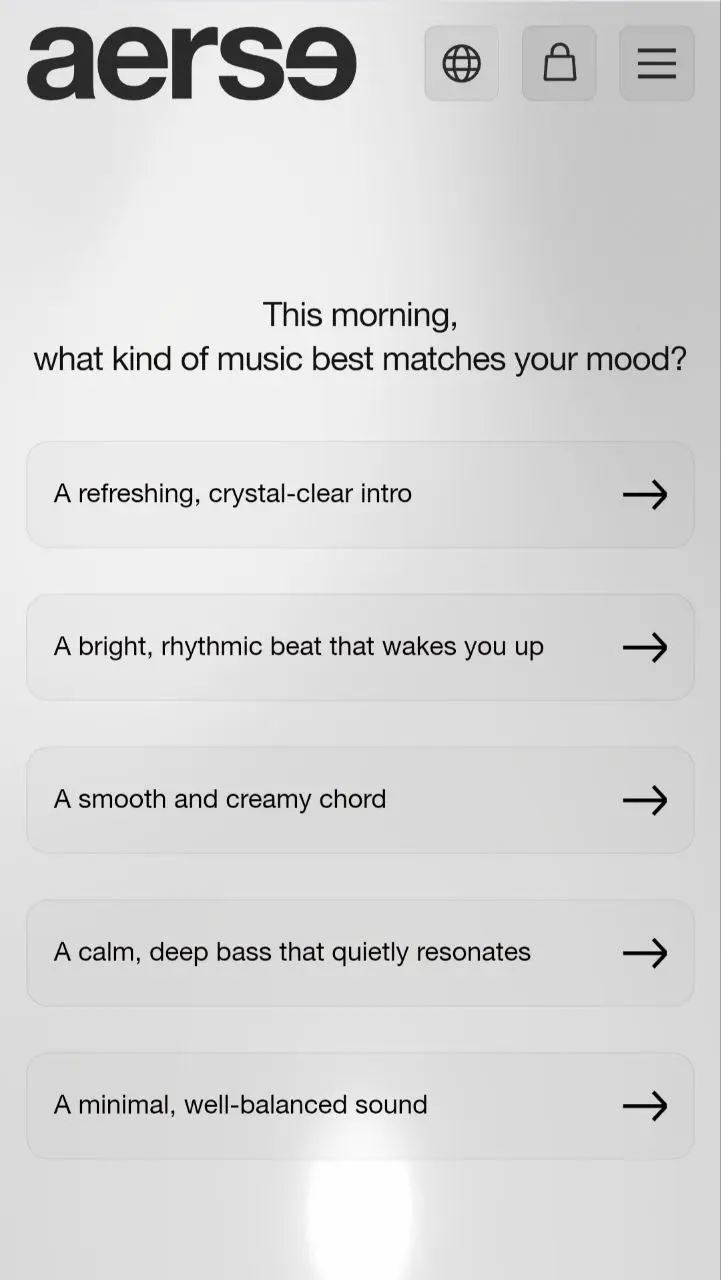Viewport: 721px width, 1280px height.
Task: Open the hamburger menu
Action: (x=657, y=64)
